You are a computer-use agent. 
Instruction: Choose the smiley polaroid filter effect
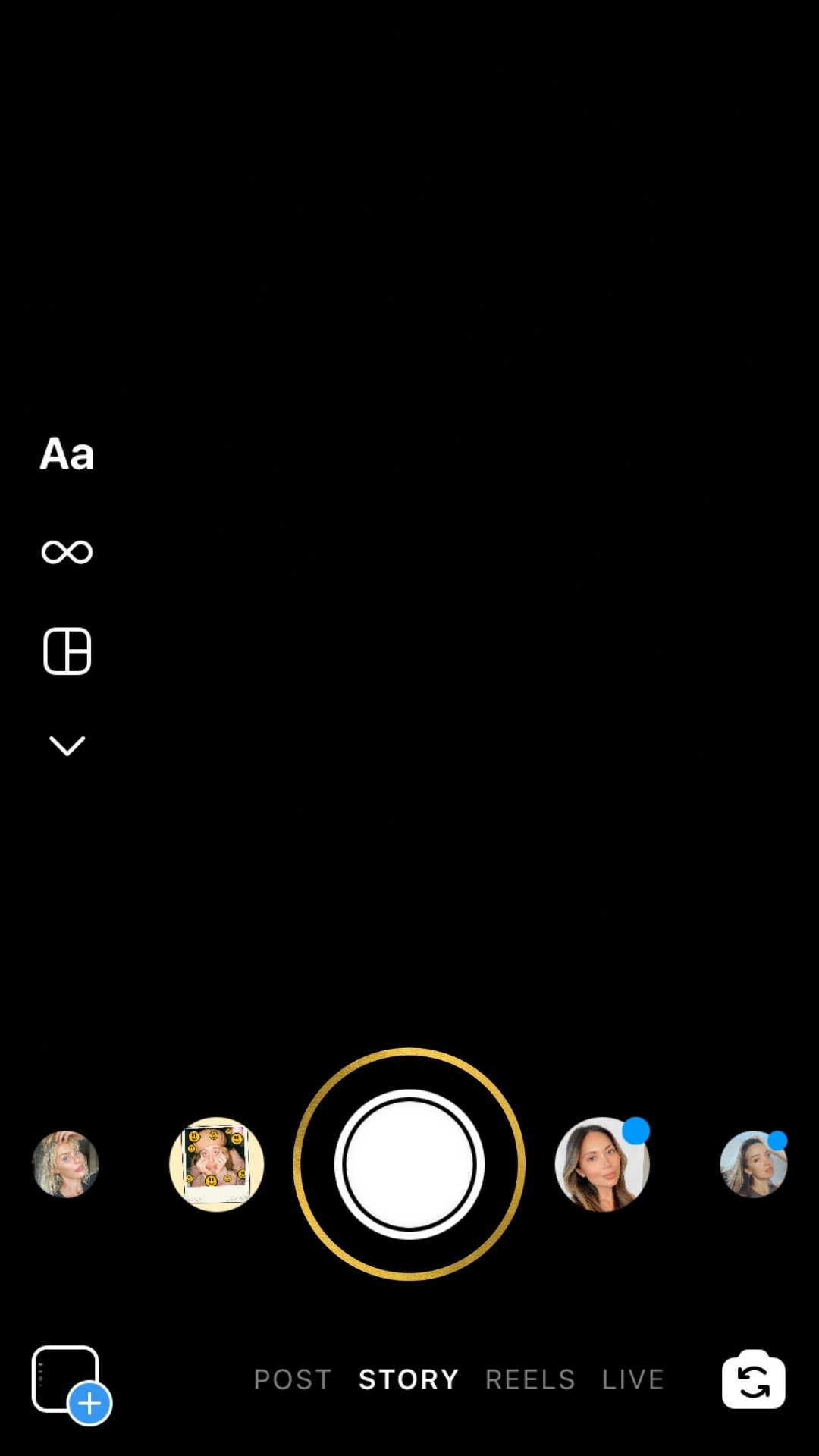point(217,1164)
